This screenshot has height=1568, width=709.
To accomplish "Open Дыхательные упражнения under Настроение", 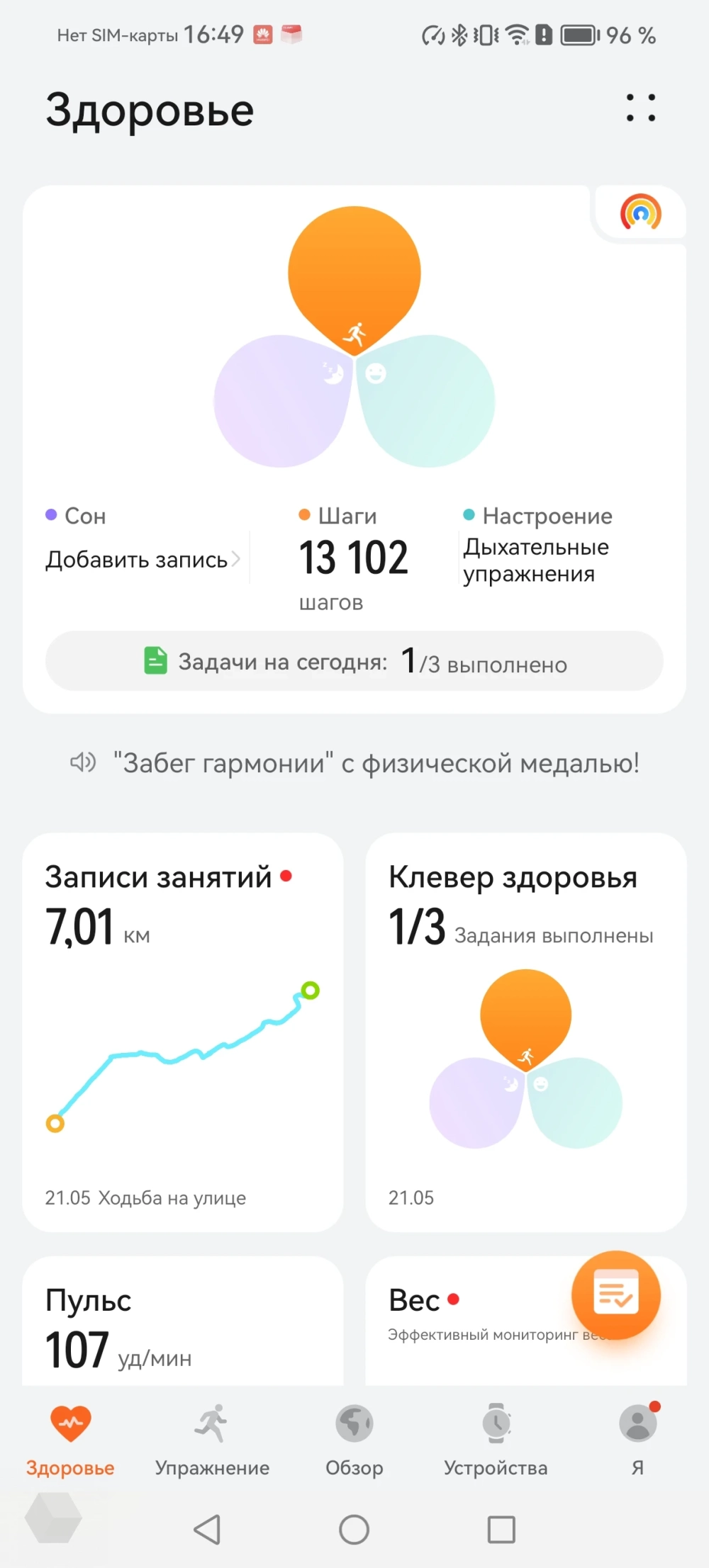I will point(536,560).
